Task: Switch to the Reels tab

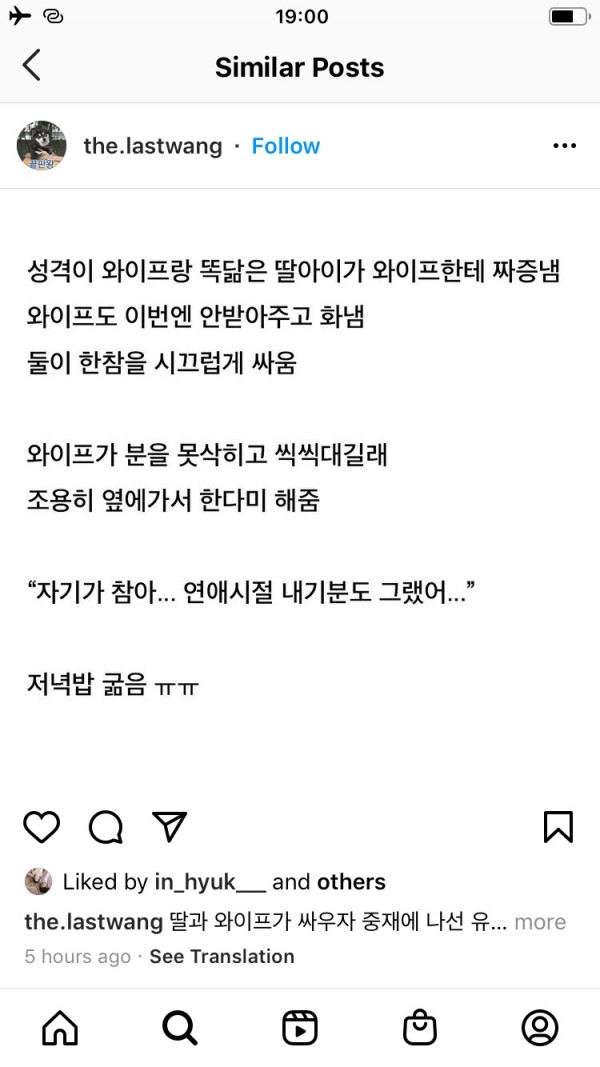Action: (300, 1027)
